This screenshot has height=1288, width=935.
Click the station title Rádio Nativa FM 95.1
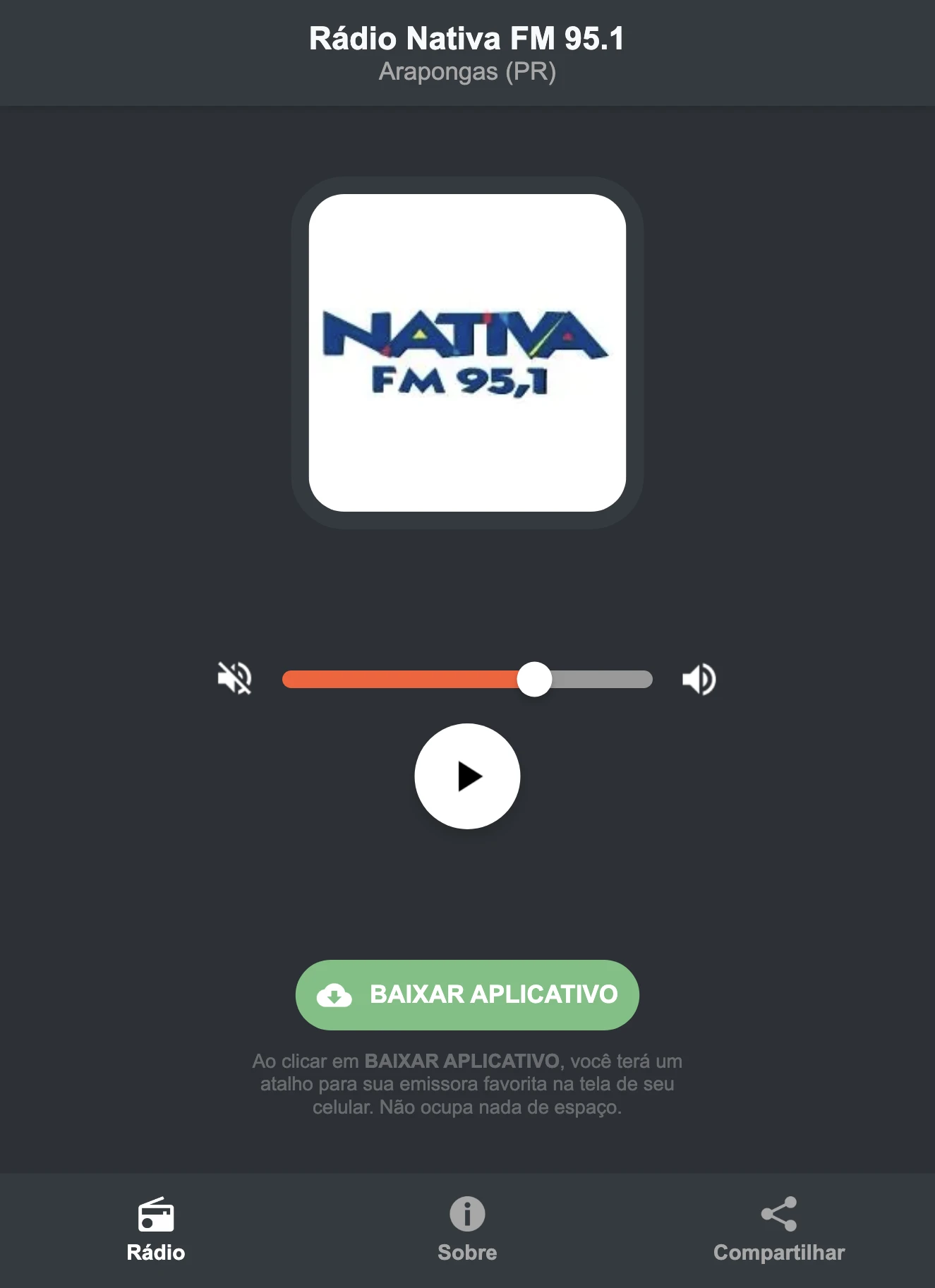point(466,39)
